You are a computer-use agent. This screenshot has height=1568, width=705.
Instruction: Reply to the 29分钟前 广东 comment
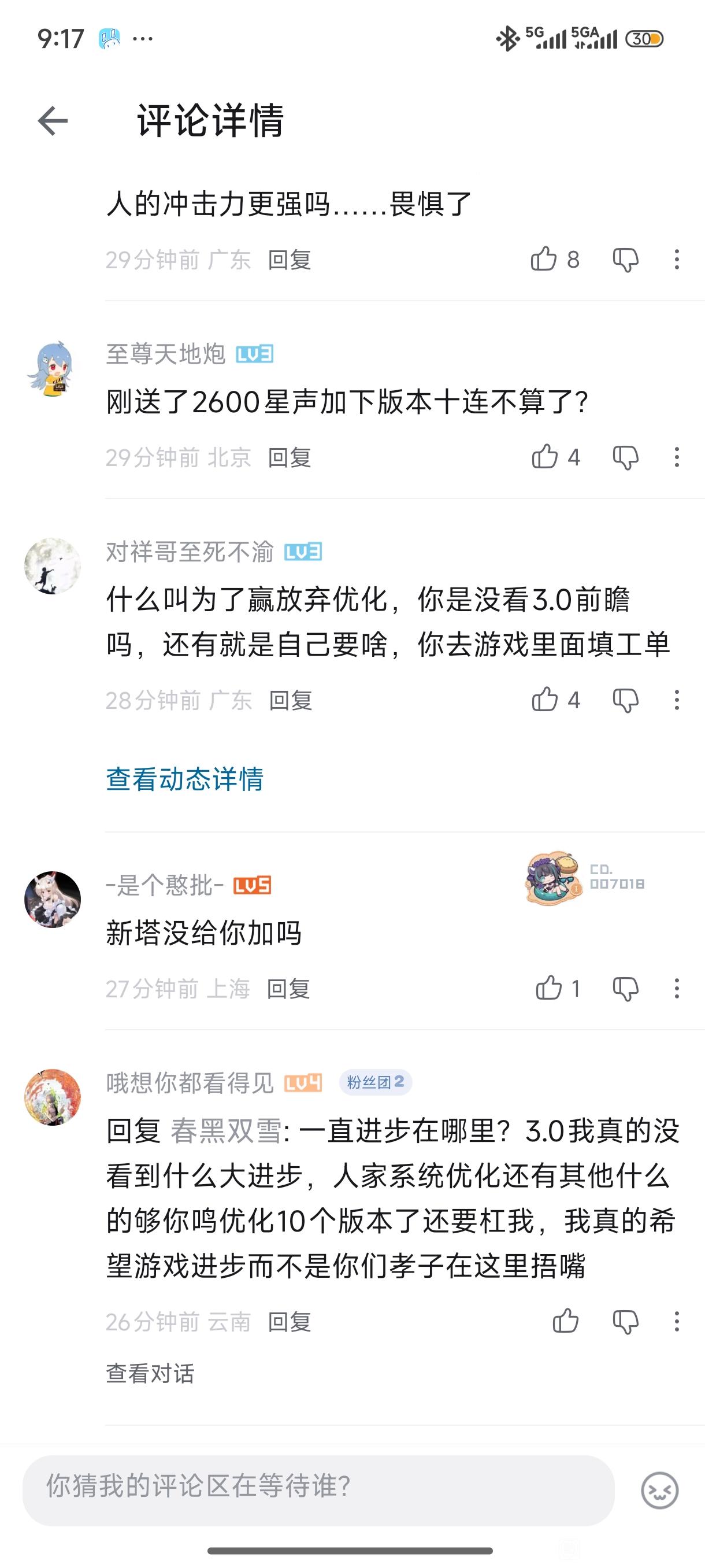290,260
